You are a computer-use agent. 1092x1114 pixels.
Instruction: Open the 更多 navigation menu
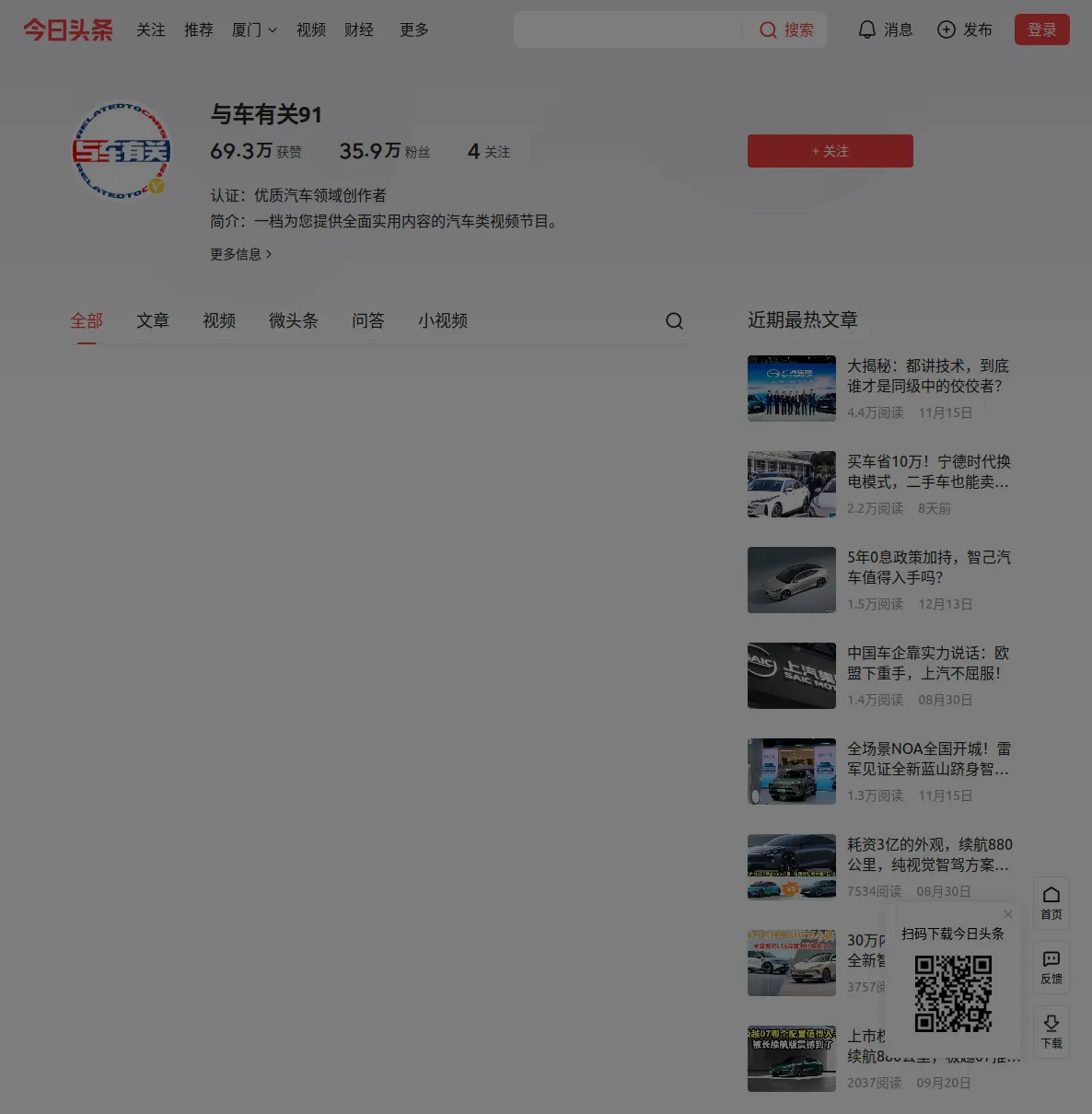(x=413, y=29)
